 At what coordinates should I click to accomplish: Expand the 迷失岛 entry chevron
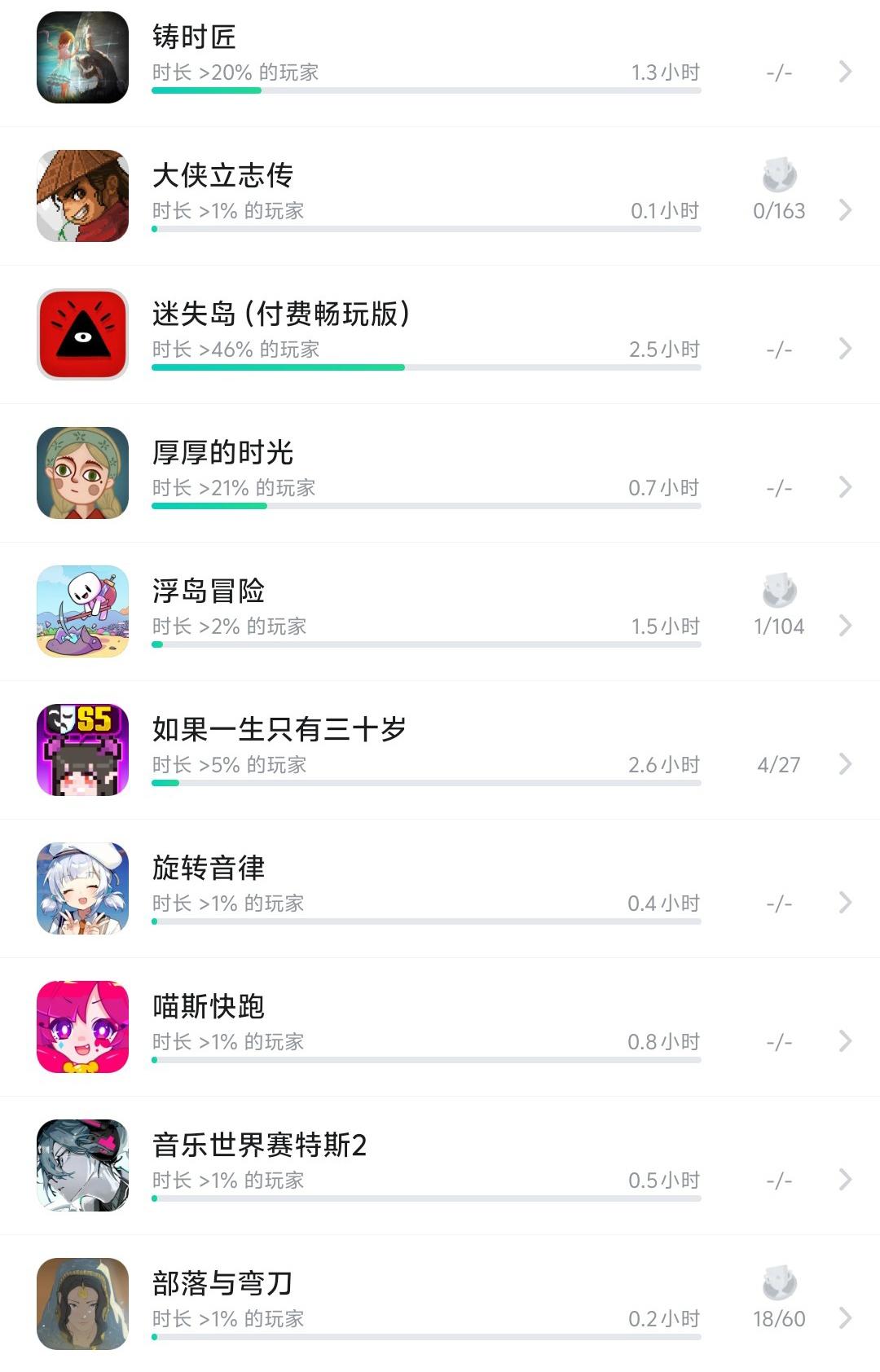click(x=846, y=349)
